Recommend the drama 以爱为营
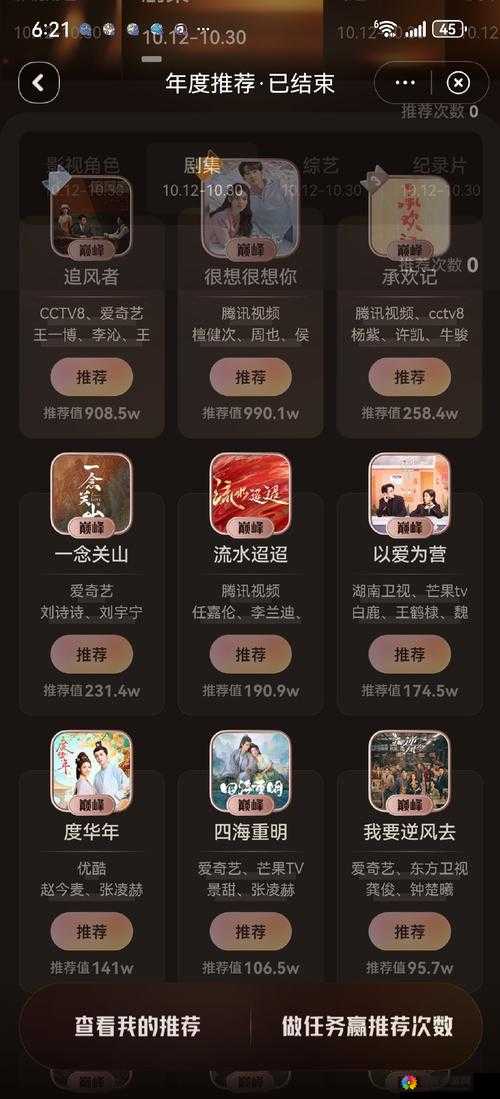Viewport: 500px width, 1099px height. pyautogui.click(x=410, y=654)
